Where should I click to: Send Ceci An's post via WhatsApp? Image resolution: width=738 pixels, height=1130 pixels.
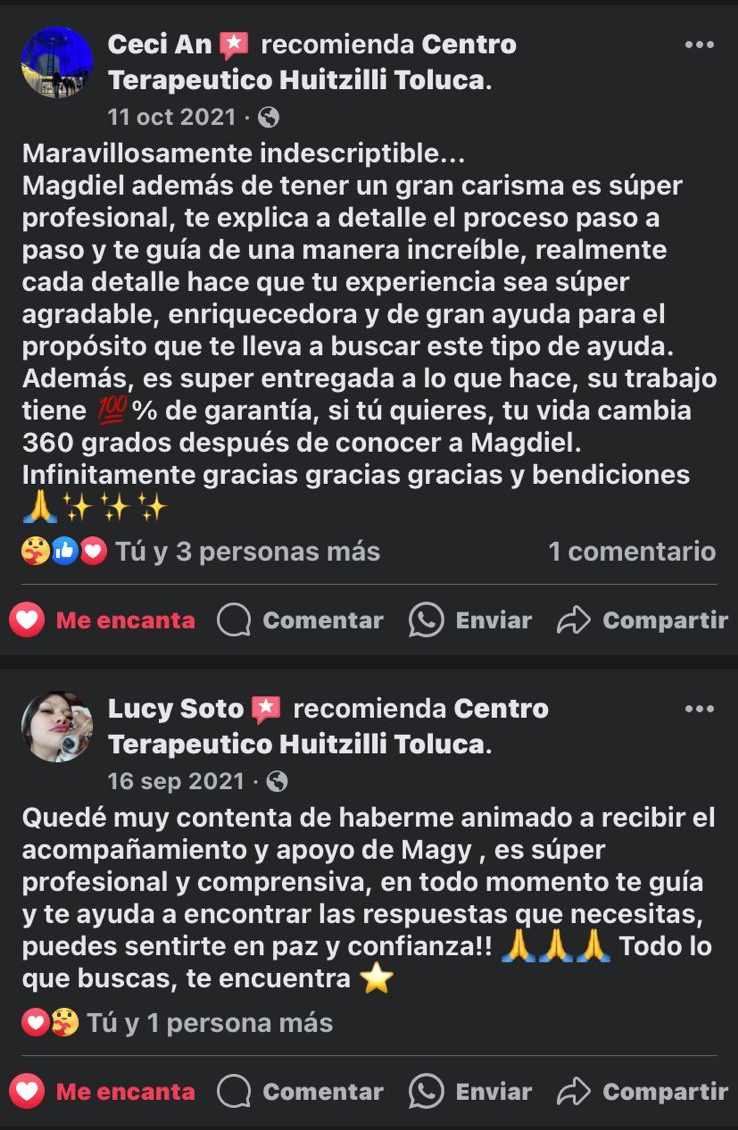[x=470, y=620]
